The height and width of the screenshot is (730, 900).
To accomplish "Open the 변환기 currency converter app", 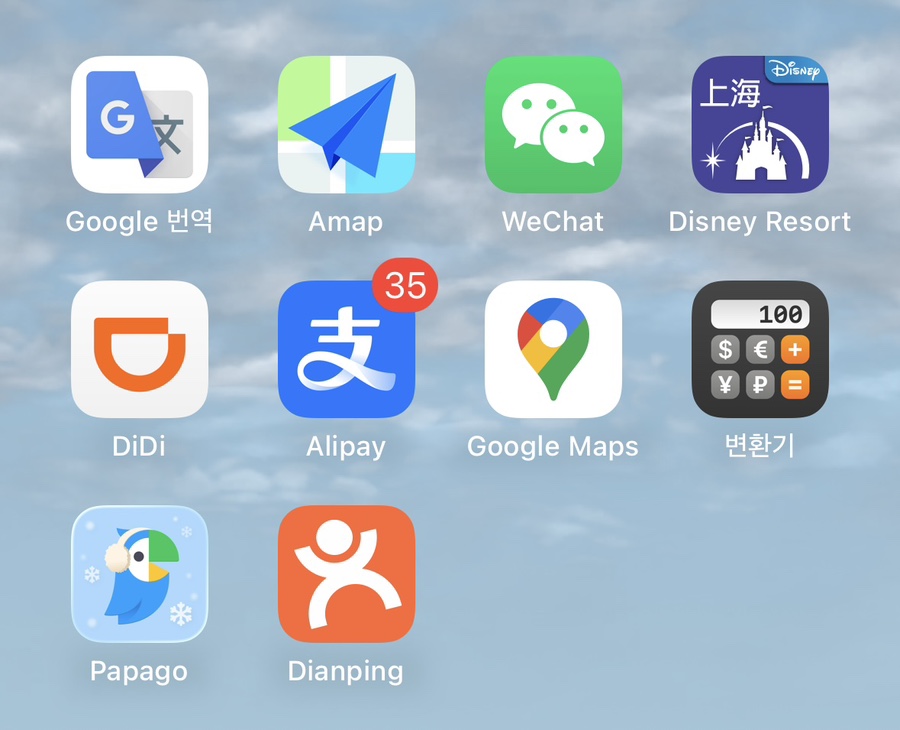I will click(x=760, y=349).
